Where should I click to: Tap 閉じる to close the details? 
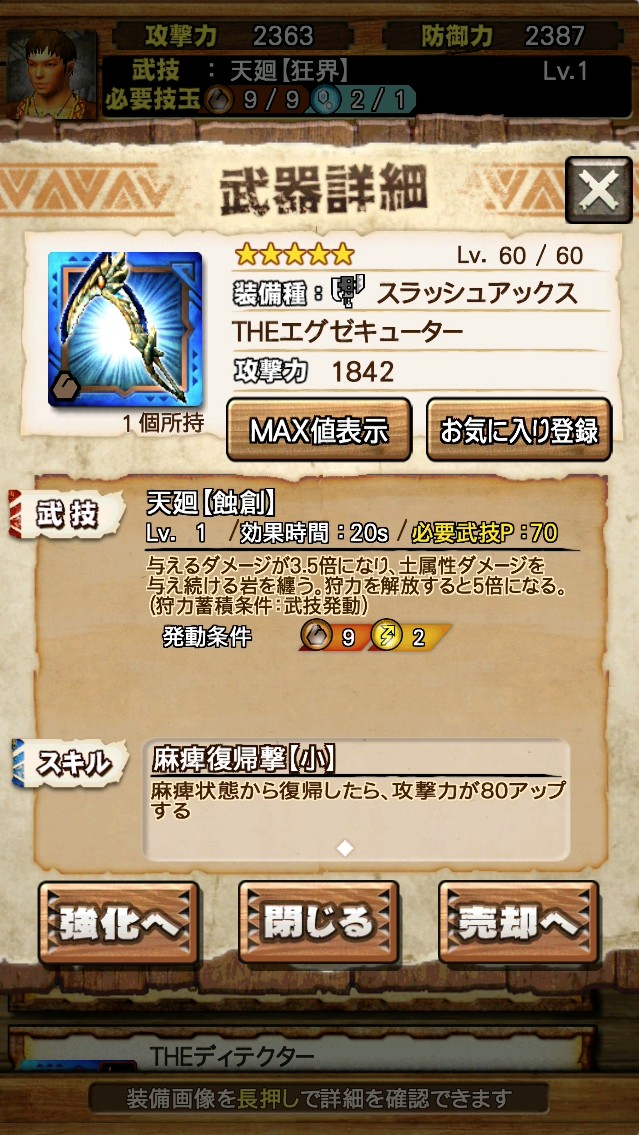[319, 922]
